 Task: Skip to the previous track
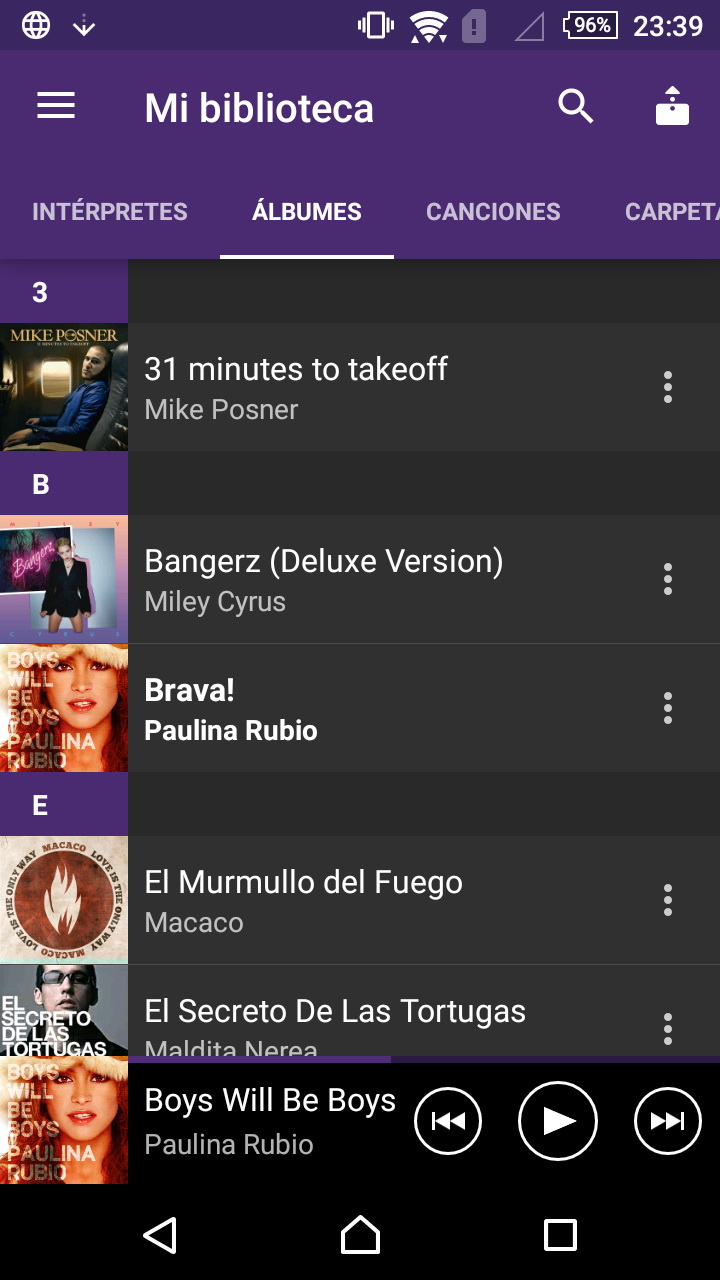pos(448,1121)
